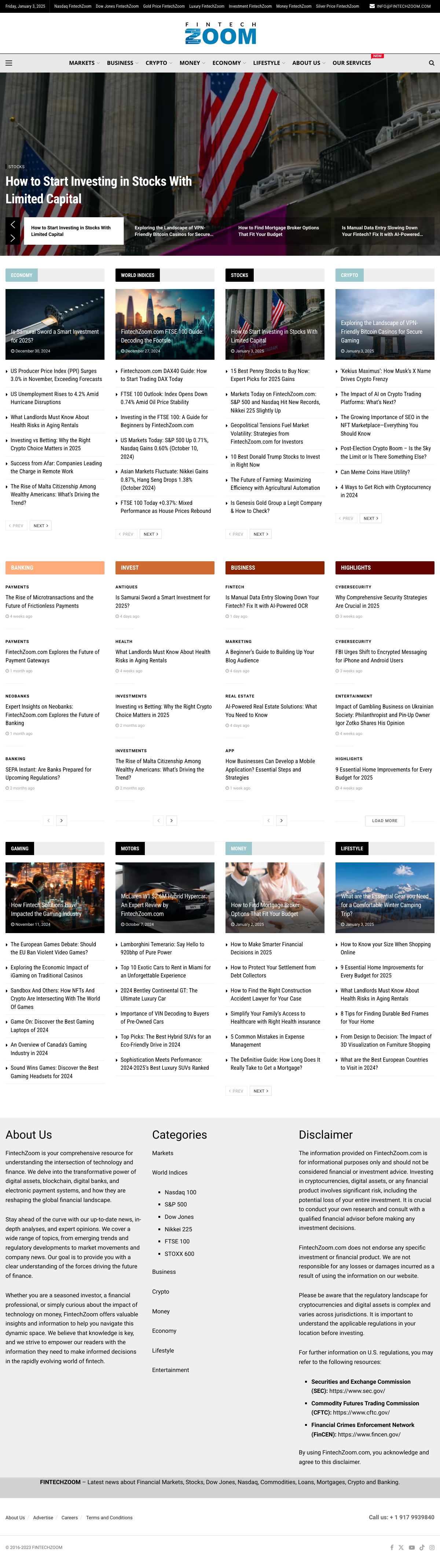Open Terms and Conditions page
440x1568 pixels.
(109, 1517)
